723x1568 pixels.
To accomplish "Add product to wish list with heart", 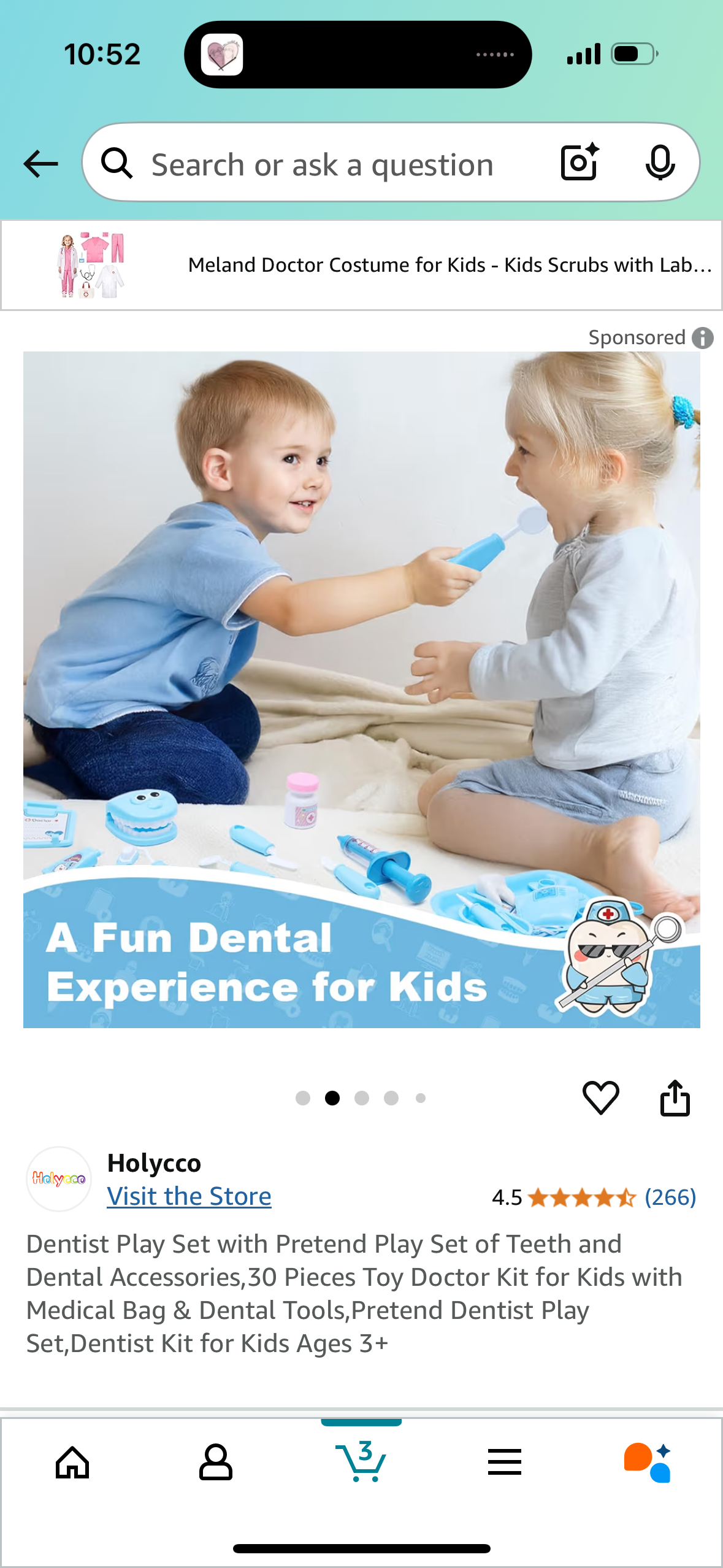I will point(600,1097).
